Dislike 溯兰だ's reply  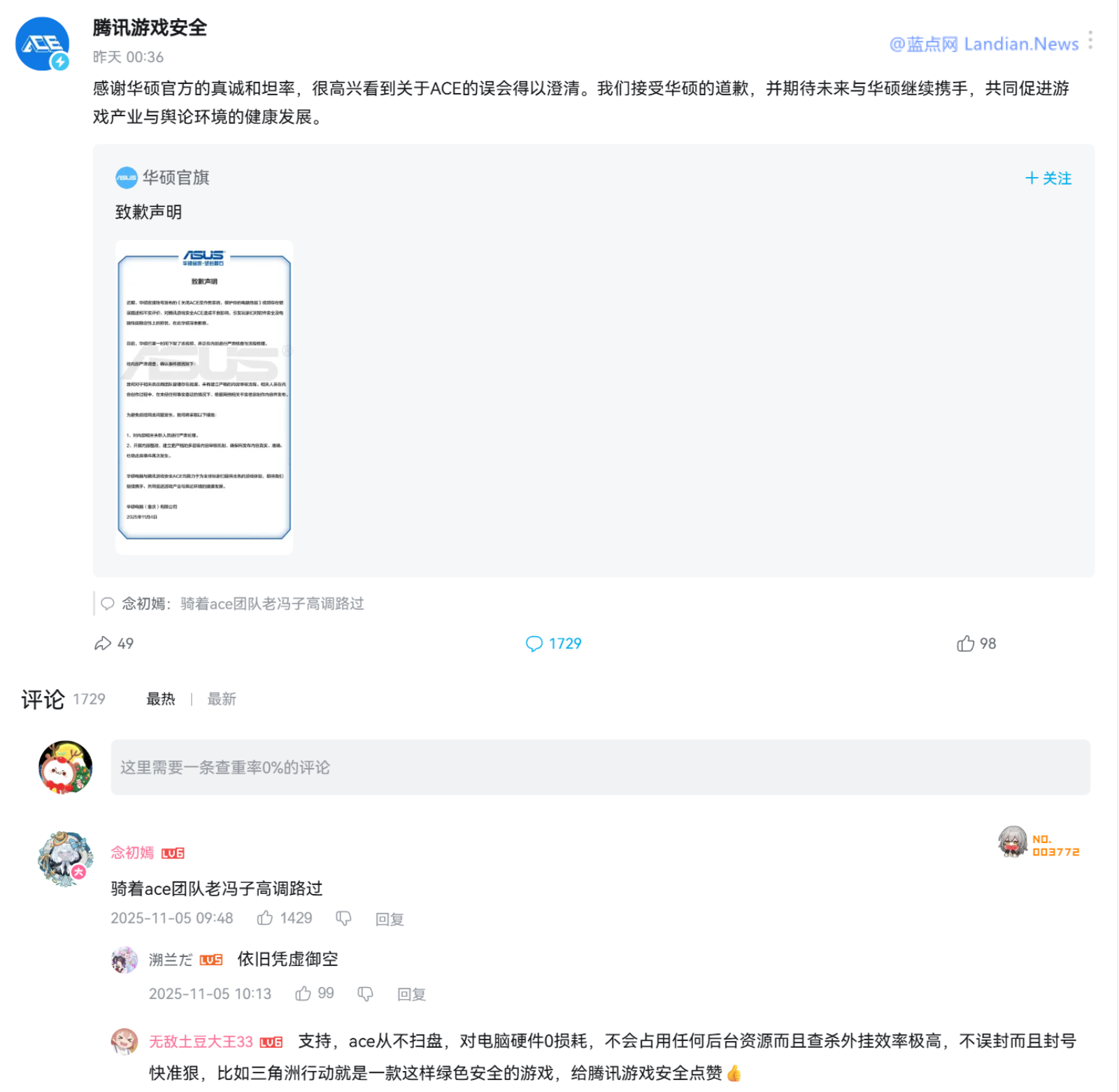(365, 993)
